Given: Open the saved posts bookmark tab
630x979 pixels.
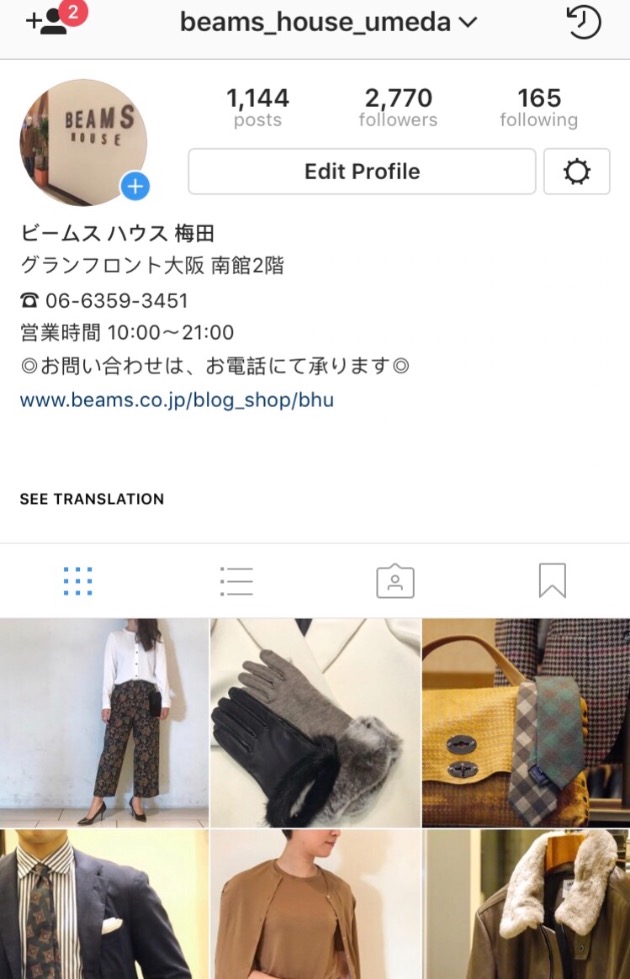Looking at the screenshot, I should pos(552,581).
